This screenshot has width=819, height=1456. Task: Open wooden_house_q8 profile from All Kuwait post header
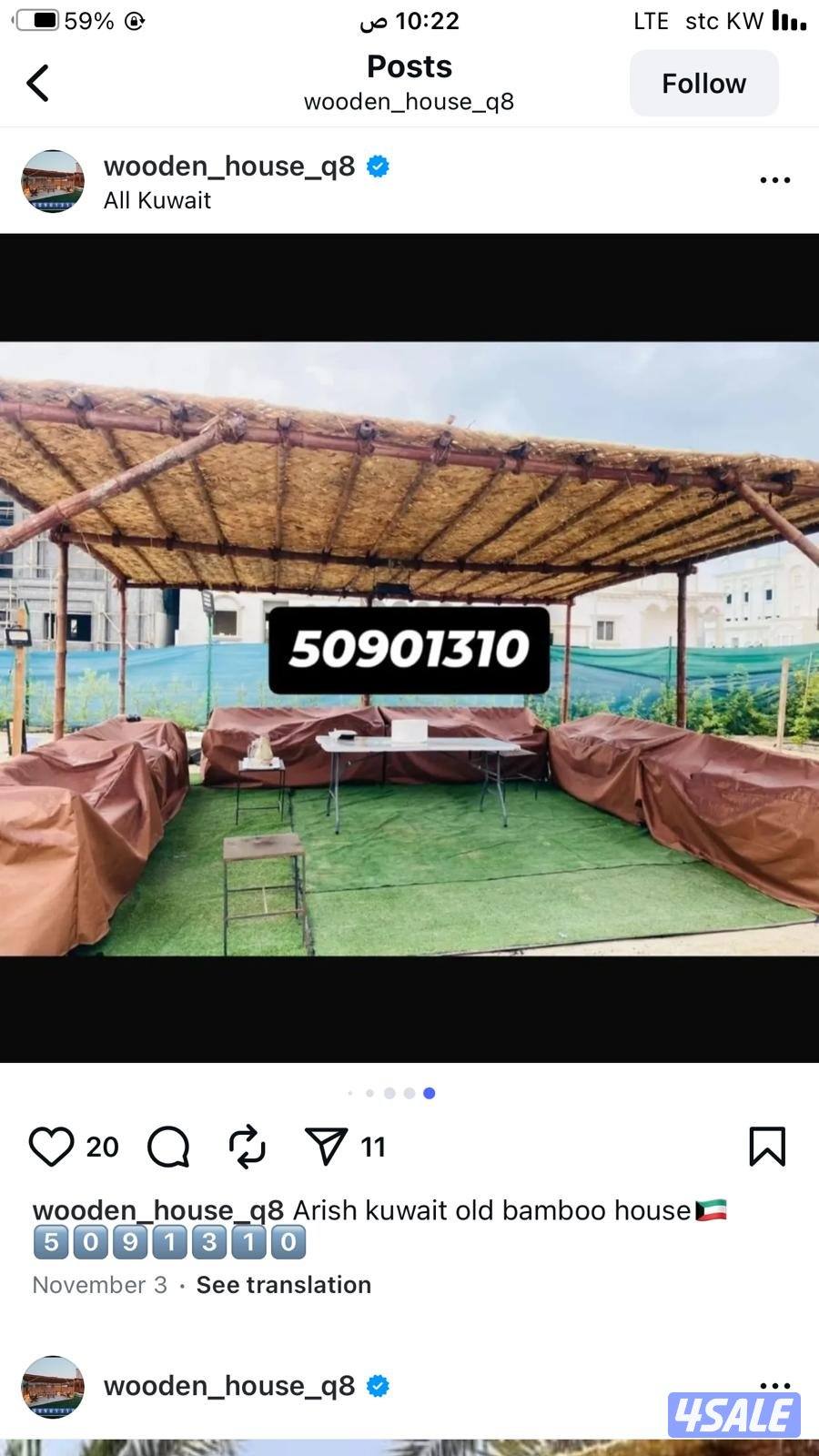229,167
